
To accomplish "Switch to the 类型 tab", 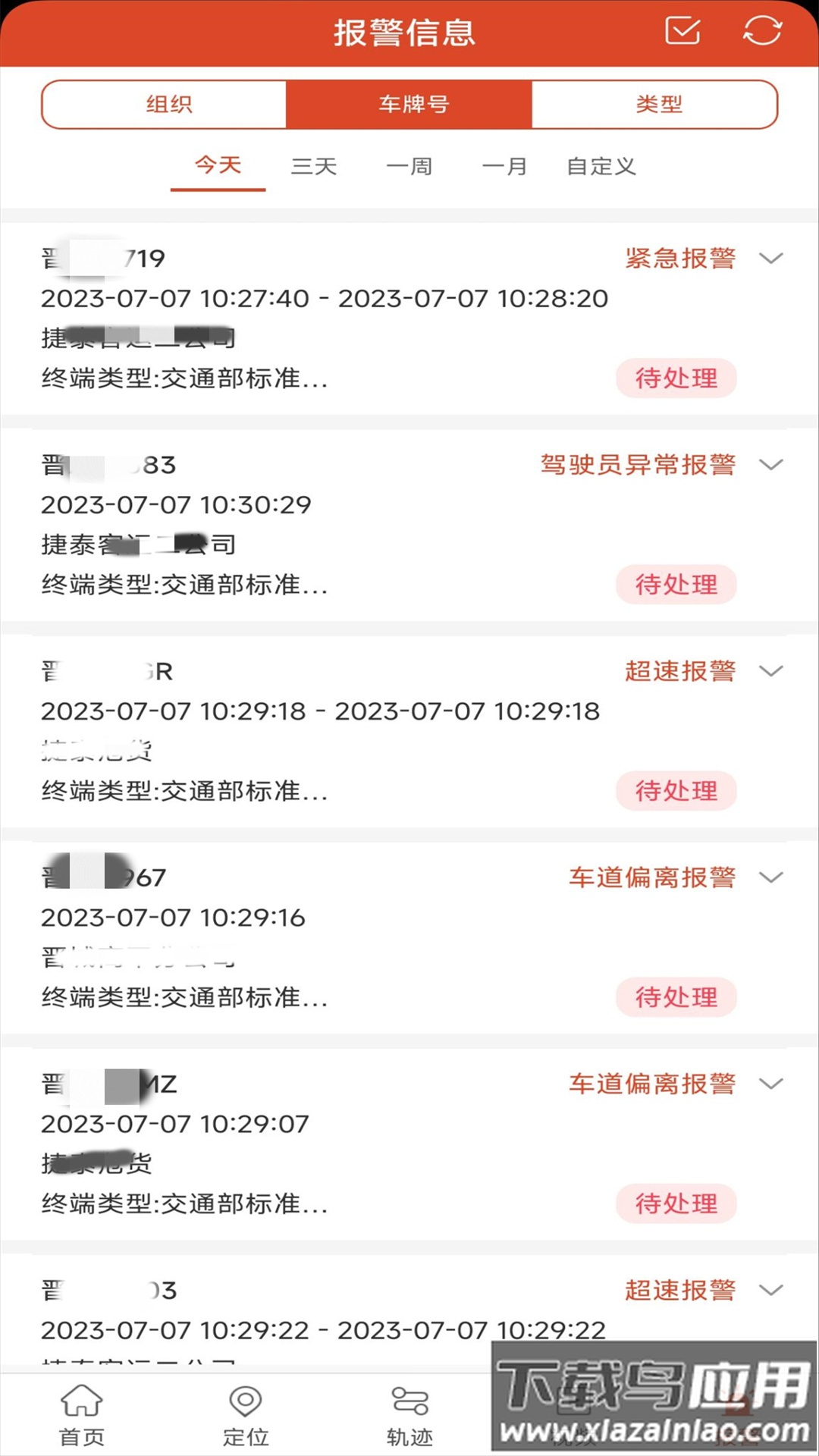I will (656, 104).
